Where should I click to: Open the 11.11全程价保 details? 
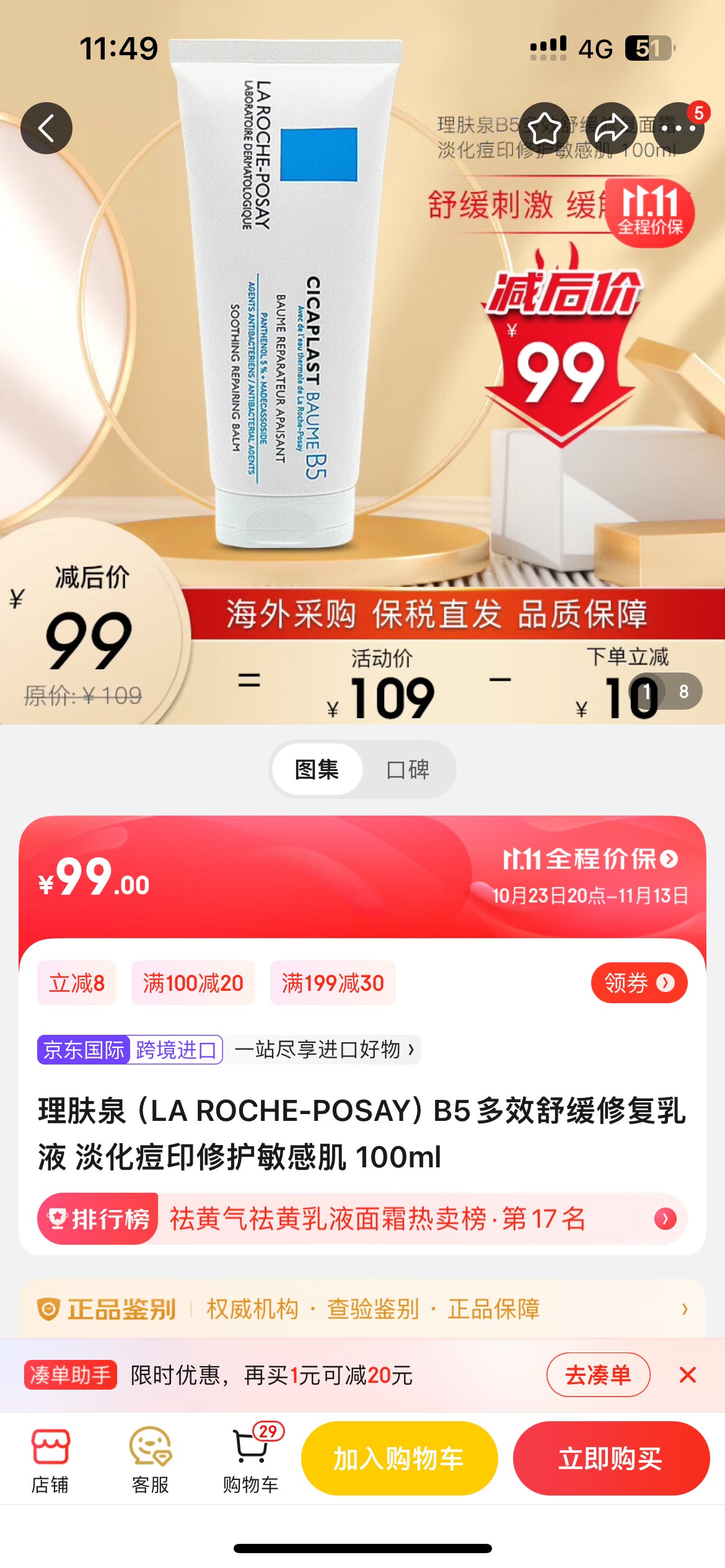590,859
